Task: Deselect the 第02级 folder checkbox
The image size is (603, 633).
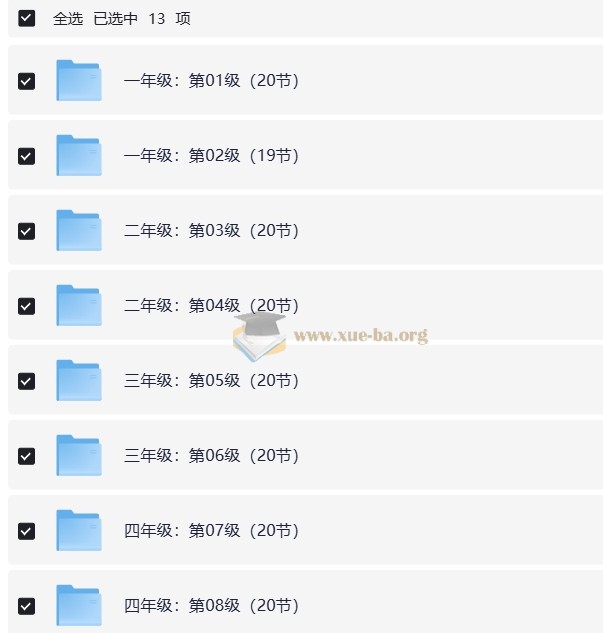Action: point(27,156)
